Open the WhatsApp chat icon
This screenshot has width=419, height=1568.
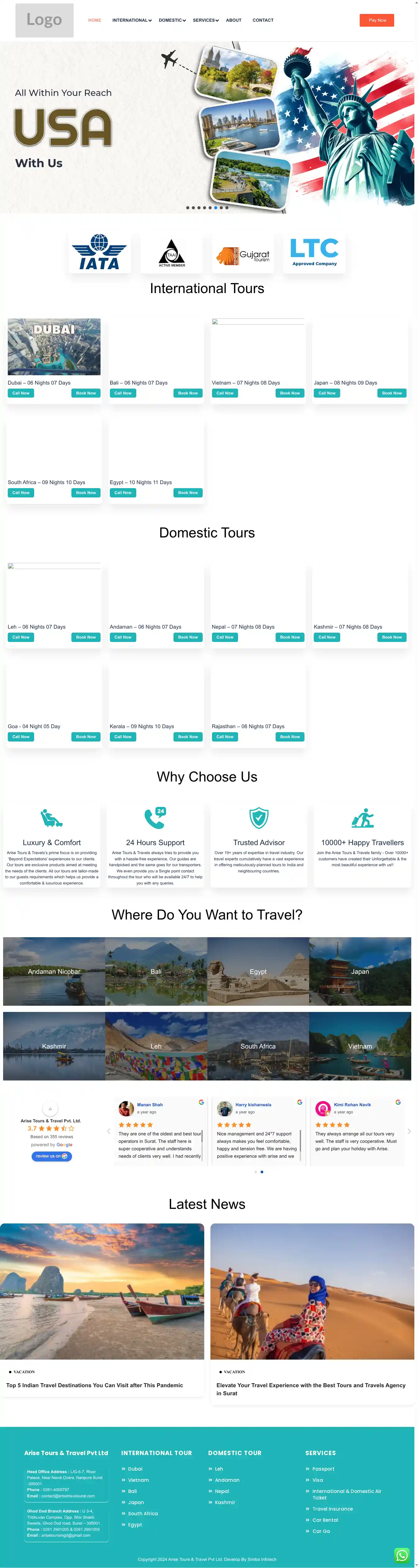coord(401,1555)
